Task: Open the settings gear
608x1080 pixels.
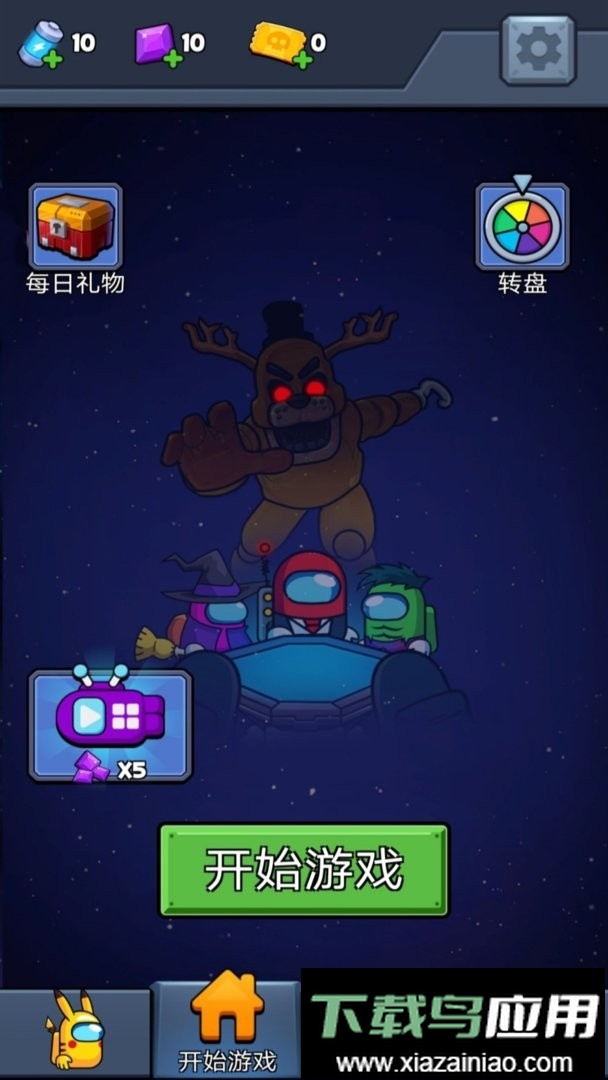Action: click(538, 48)
